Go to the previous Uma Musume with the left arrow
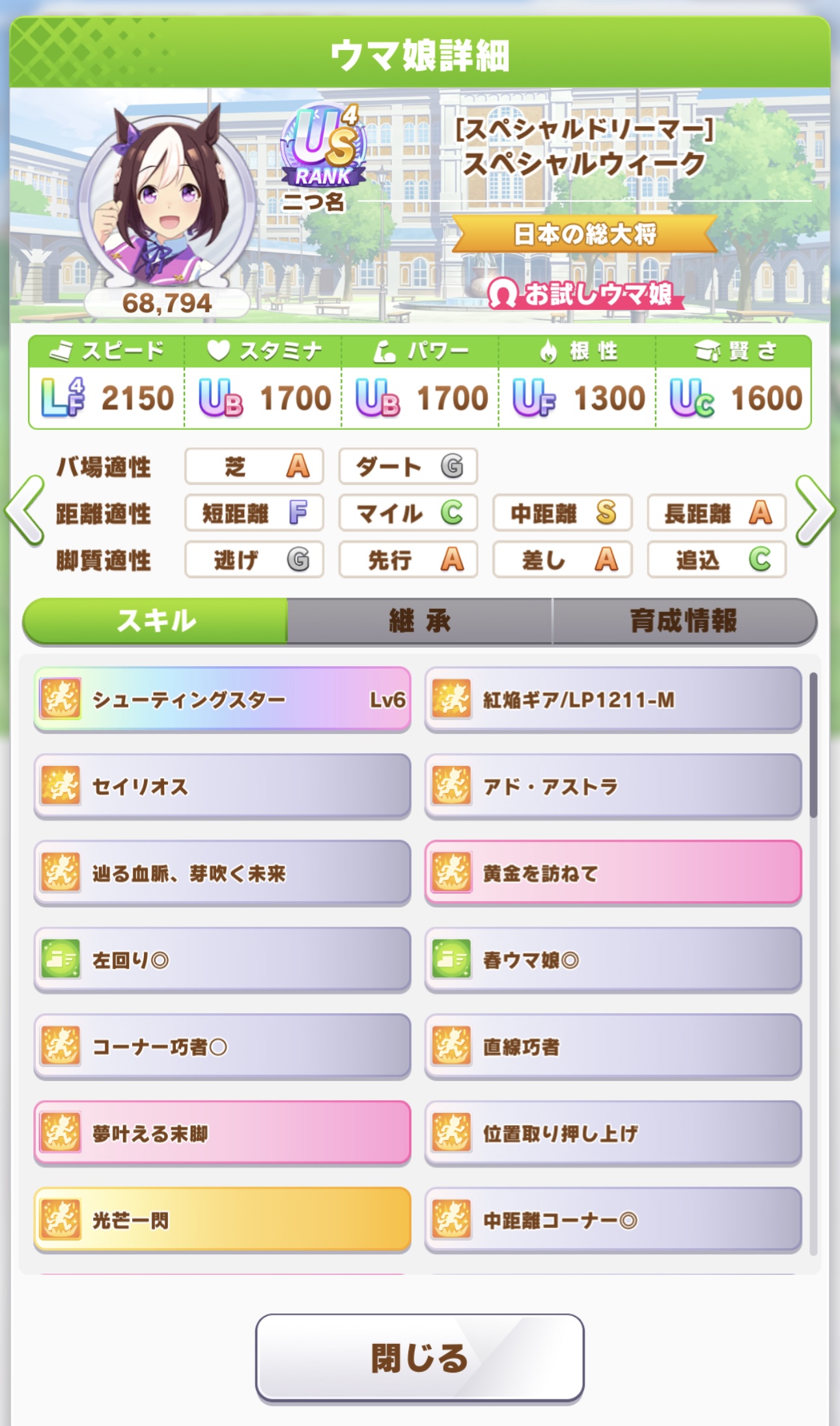The width and height of the screenshot is (840, 1426). coord(25,511)
